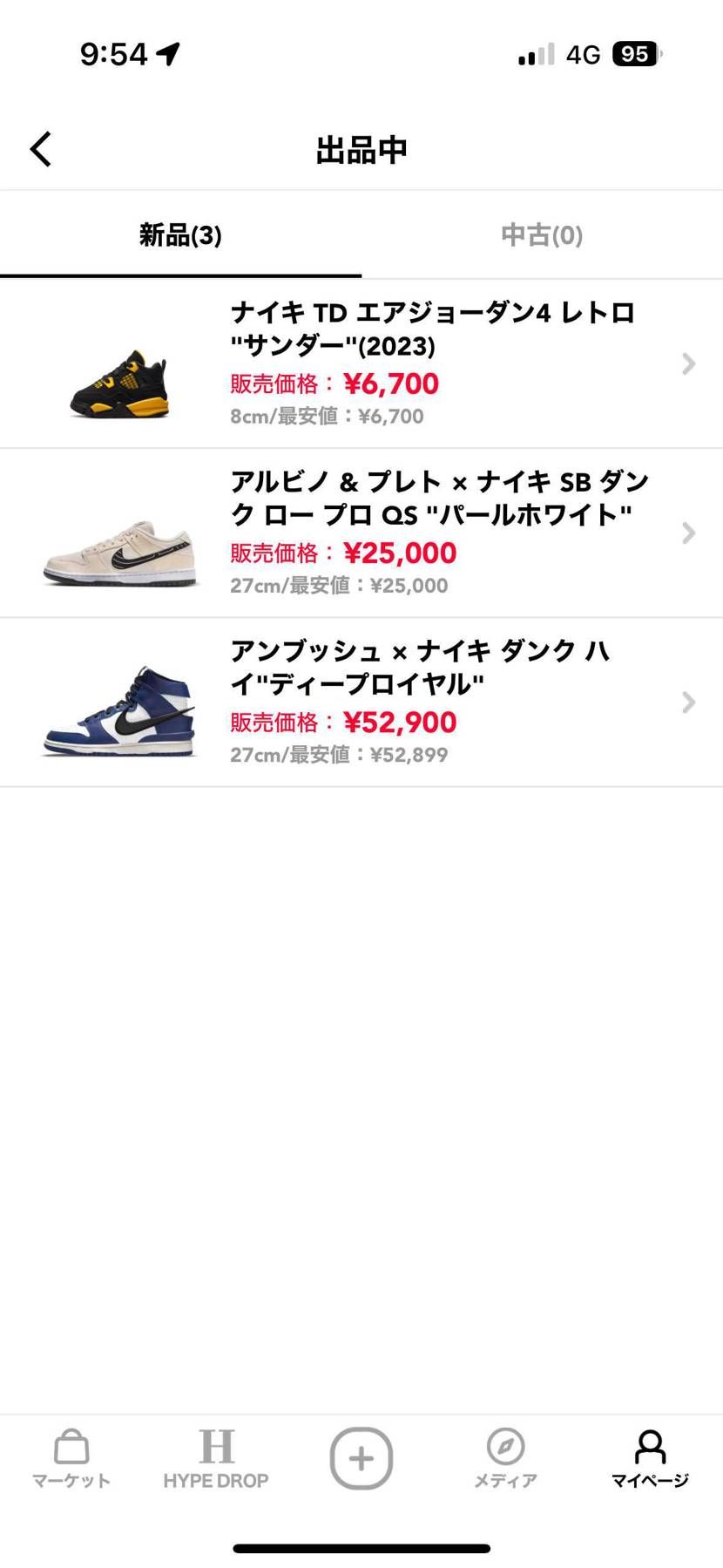The height and width of the screenshot is (1568, 723).
Task: Expand the SB Dunk Pearl White listing chevron
Action: tap(689, 533)
